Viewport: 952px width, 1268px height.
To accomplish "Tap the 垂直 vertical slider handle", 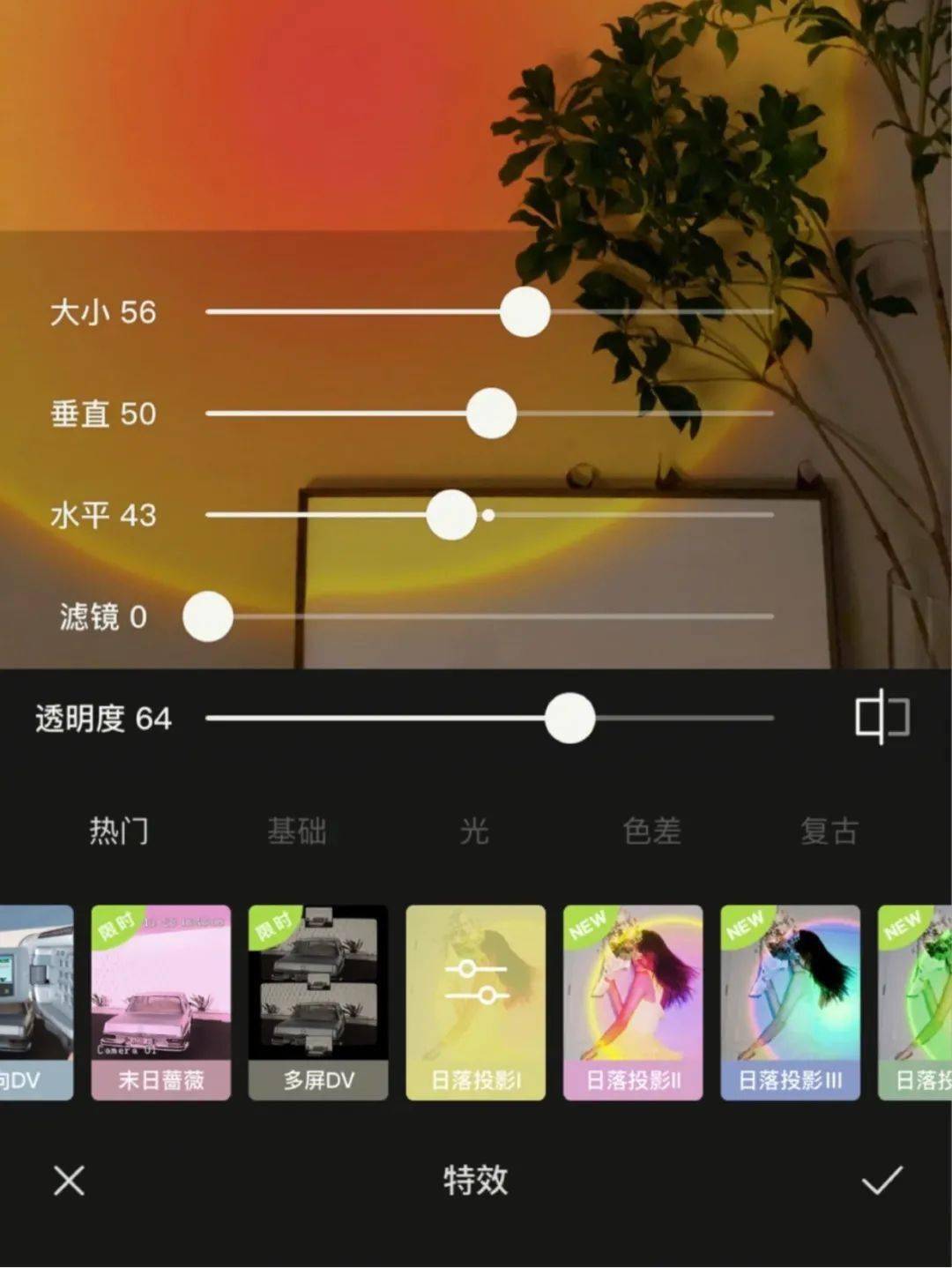I will (491, 413).
